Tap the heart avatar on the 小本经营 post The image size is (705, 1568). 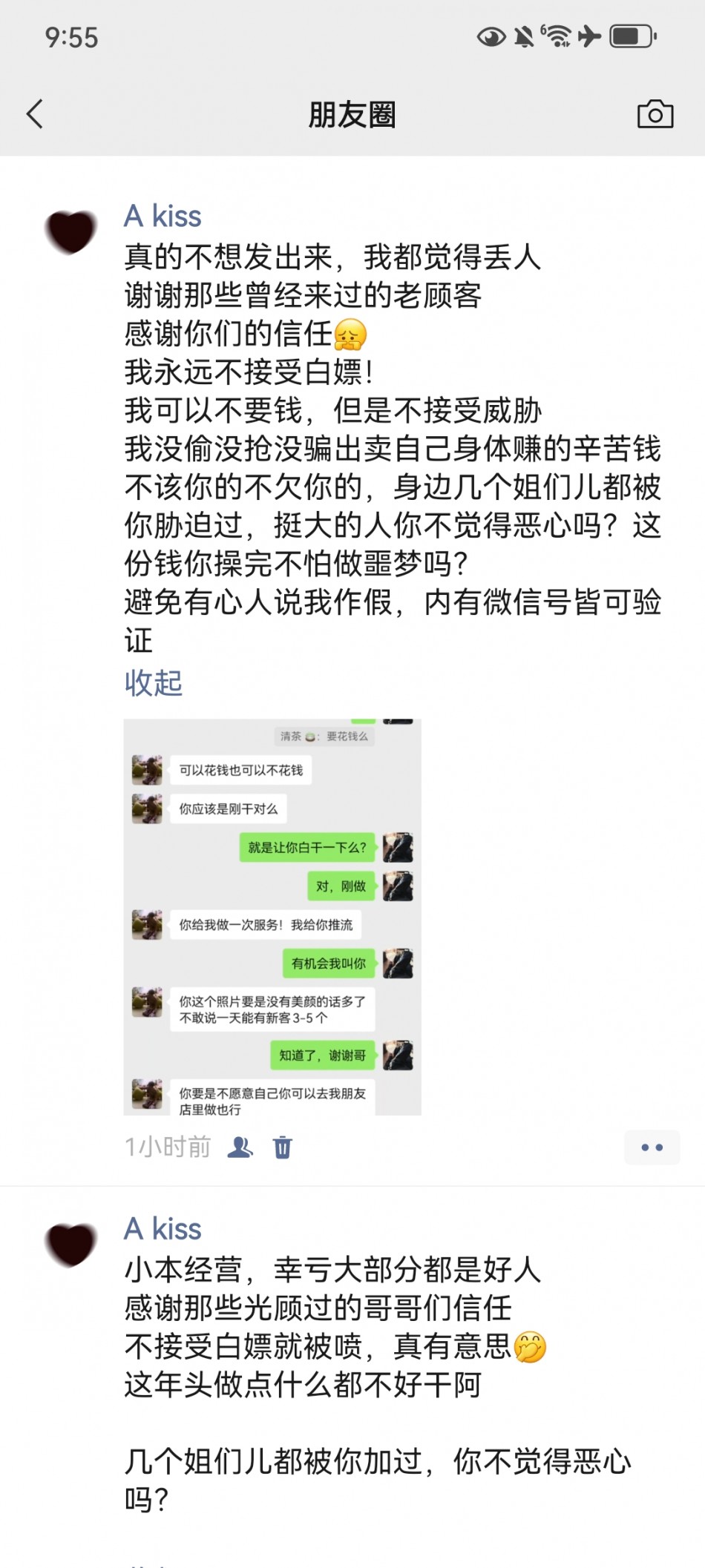click(71, 1244)
